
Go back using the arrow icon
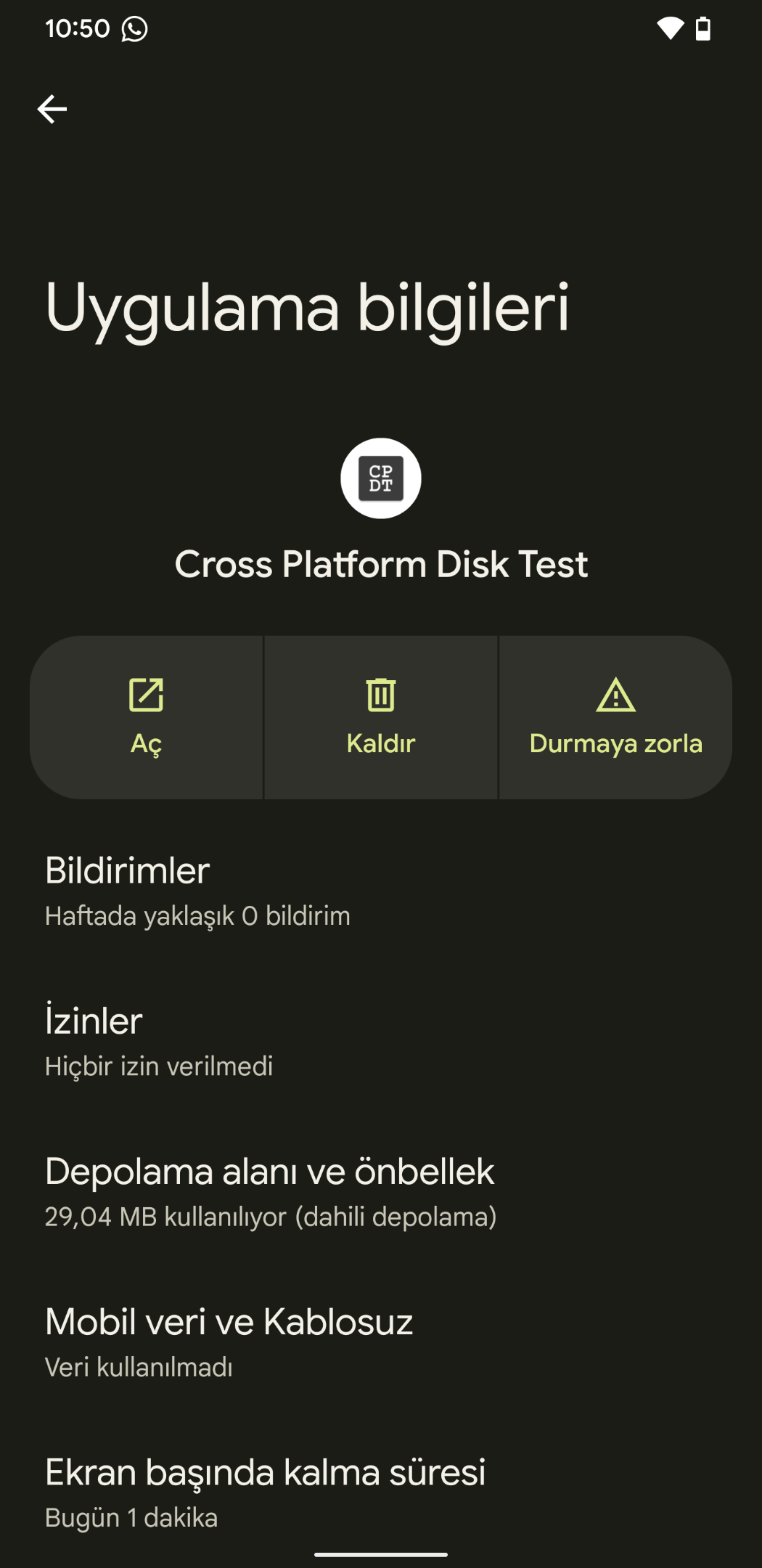click(52, 110)
